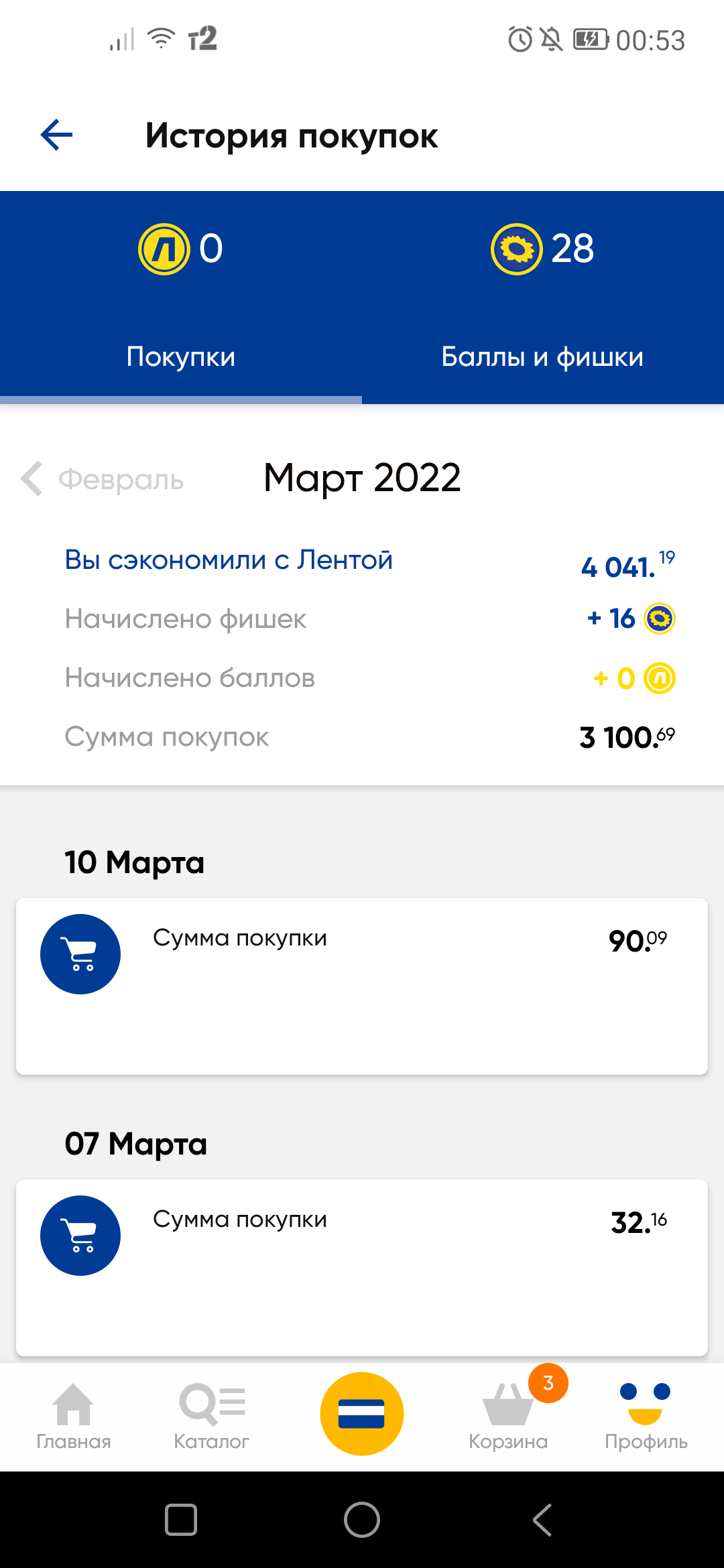Screen dimensions: 724x1568
Task: Open the 07 Марта purchase for 32.16
Action: [x=362, y=1266]
